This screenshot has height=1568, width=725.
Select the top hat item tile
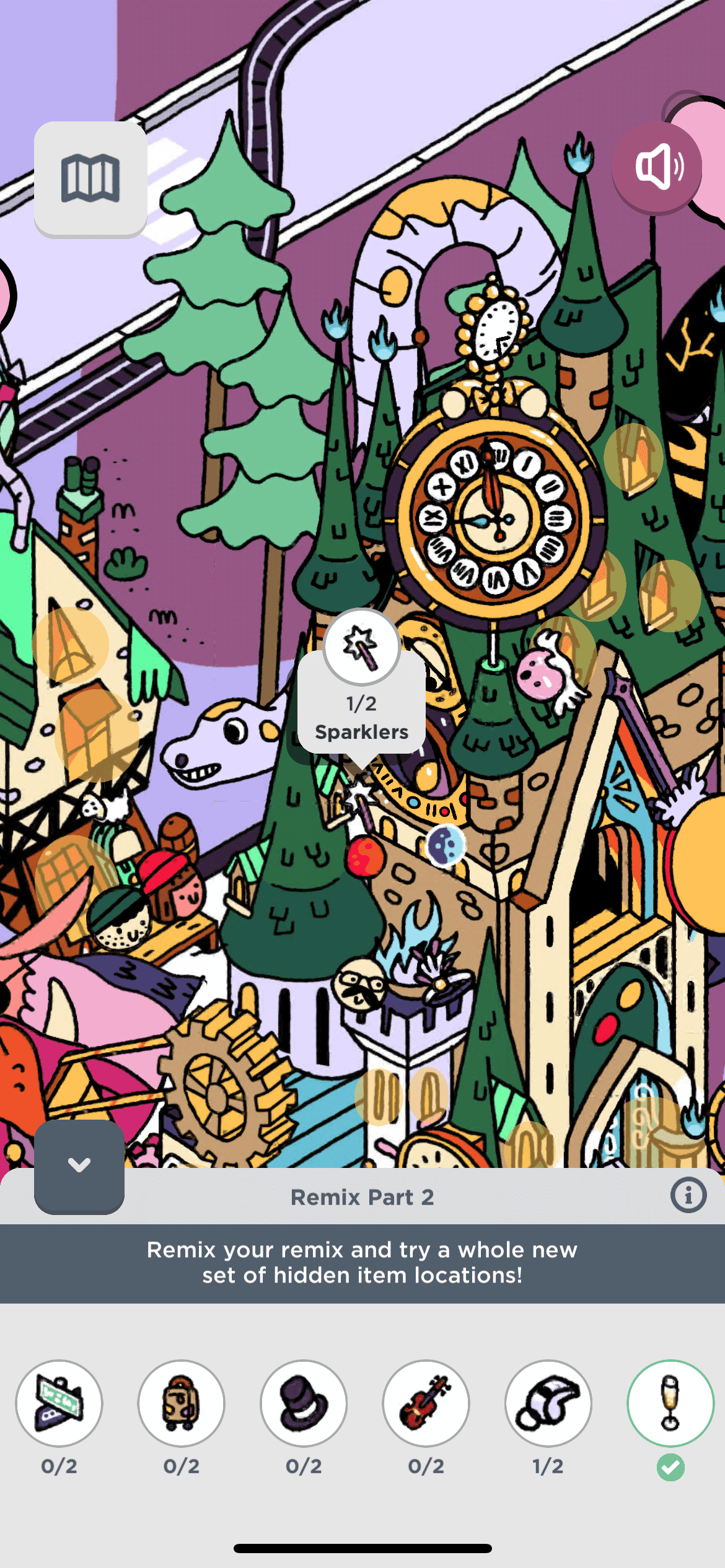(x=304, y=1403)
